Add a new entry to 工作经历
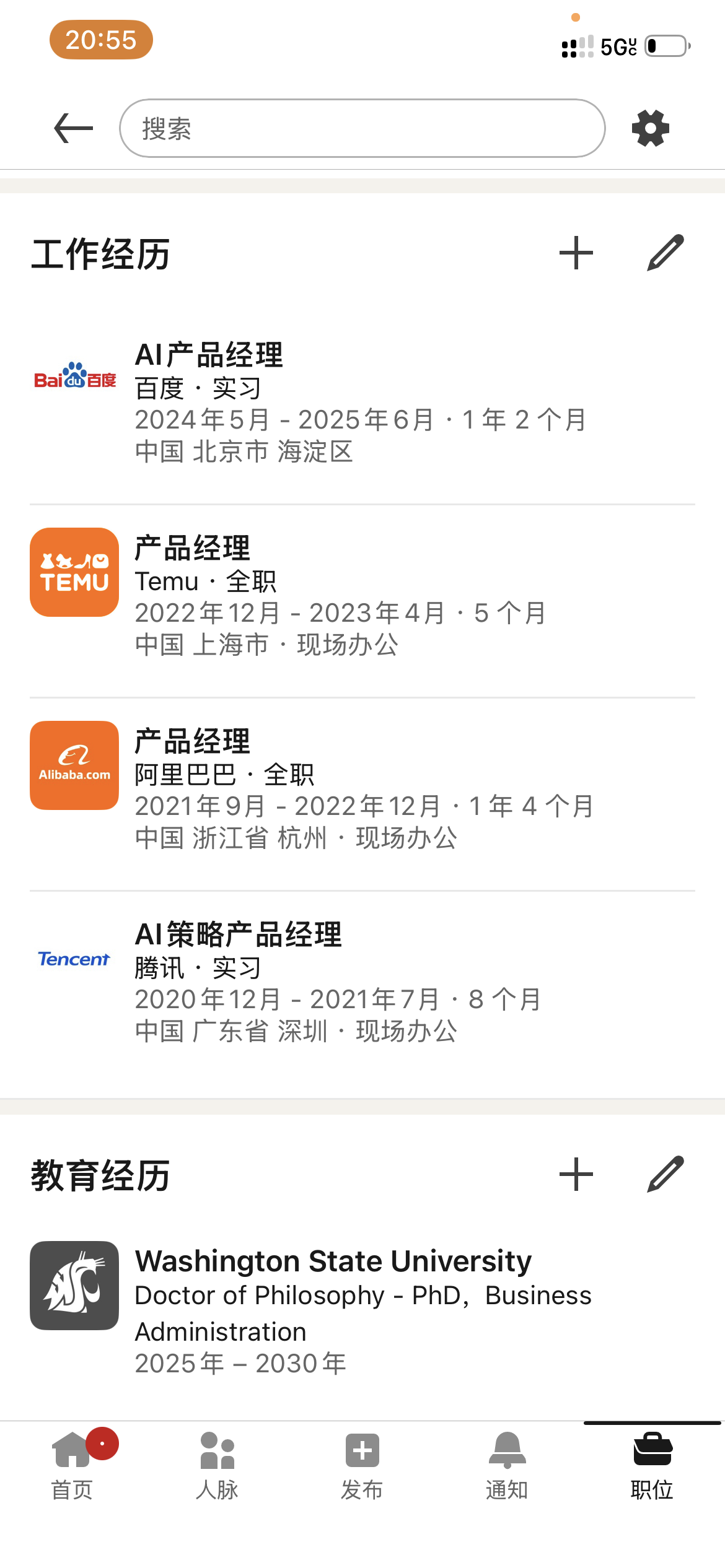Screen dimensions: 725x1568 (576, 253)
